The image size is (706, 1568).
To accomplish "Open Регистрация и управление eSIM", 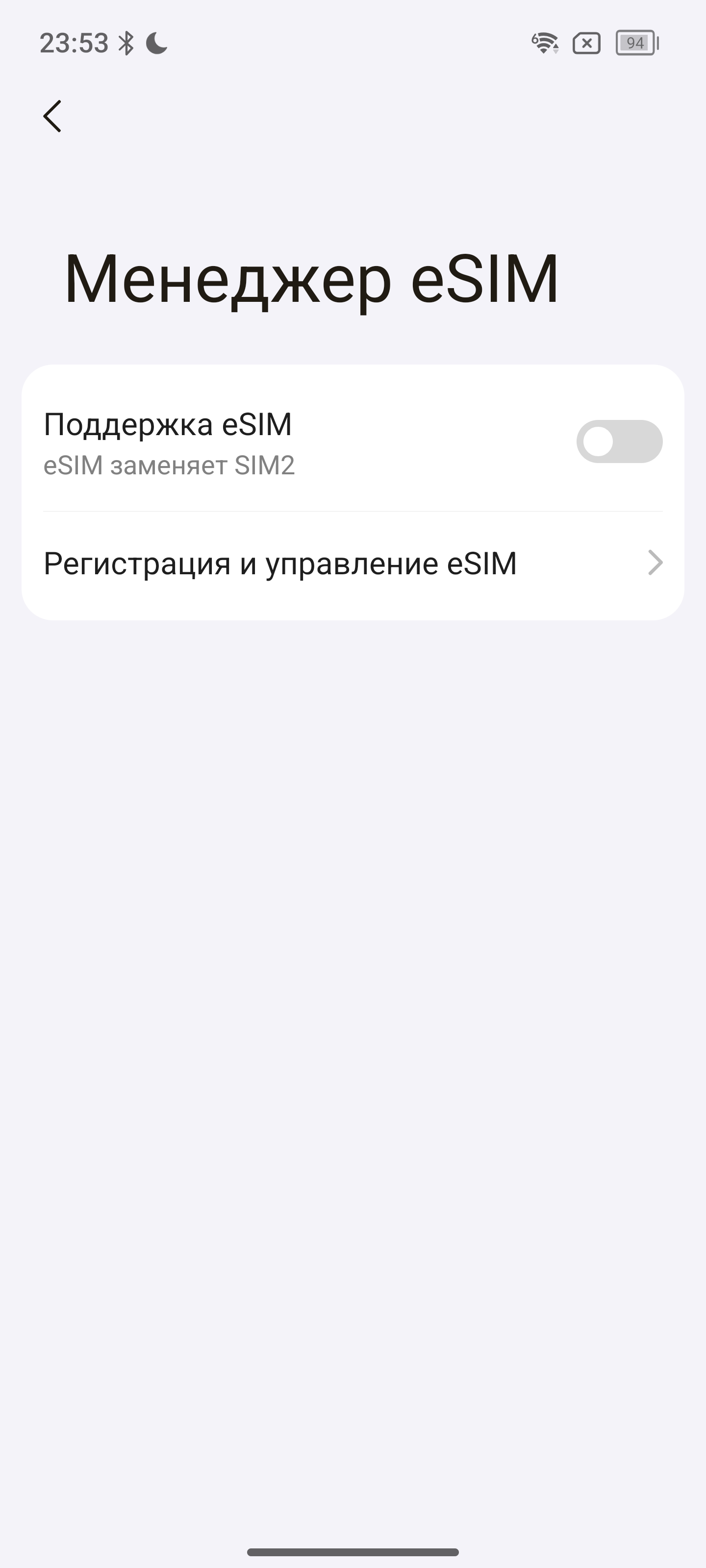I will pos(353,563).
